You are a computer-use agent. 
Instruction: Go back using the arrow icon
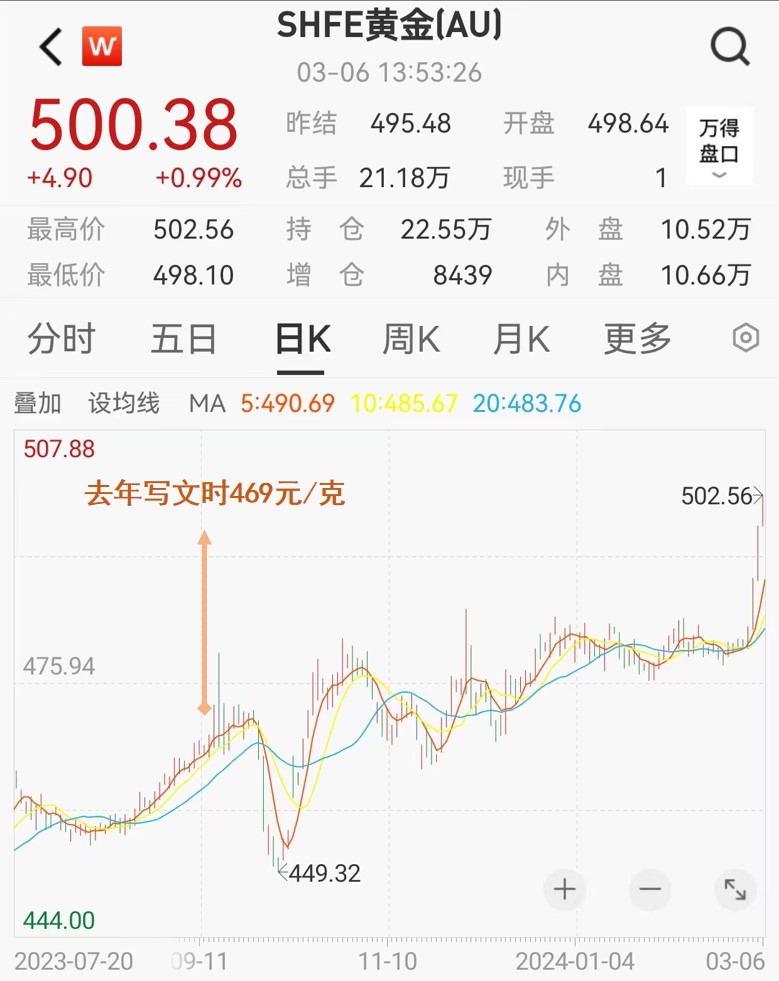click(x=51, y=46)
